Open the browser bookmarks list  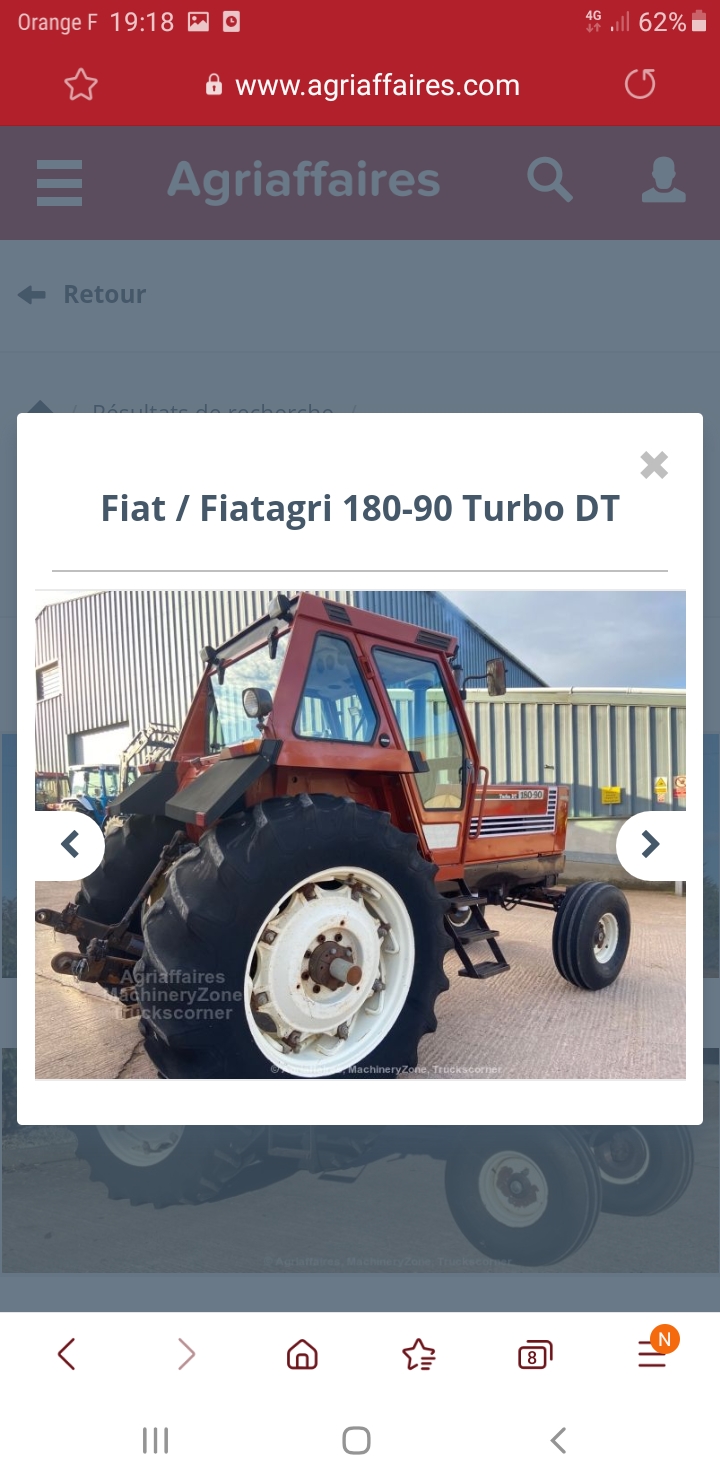pos(418,1354)
